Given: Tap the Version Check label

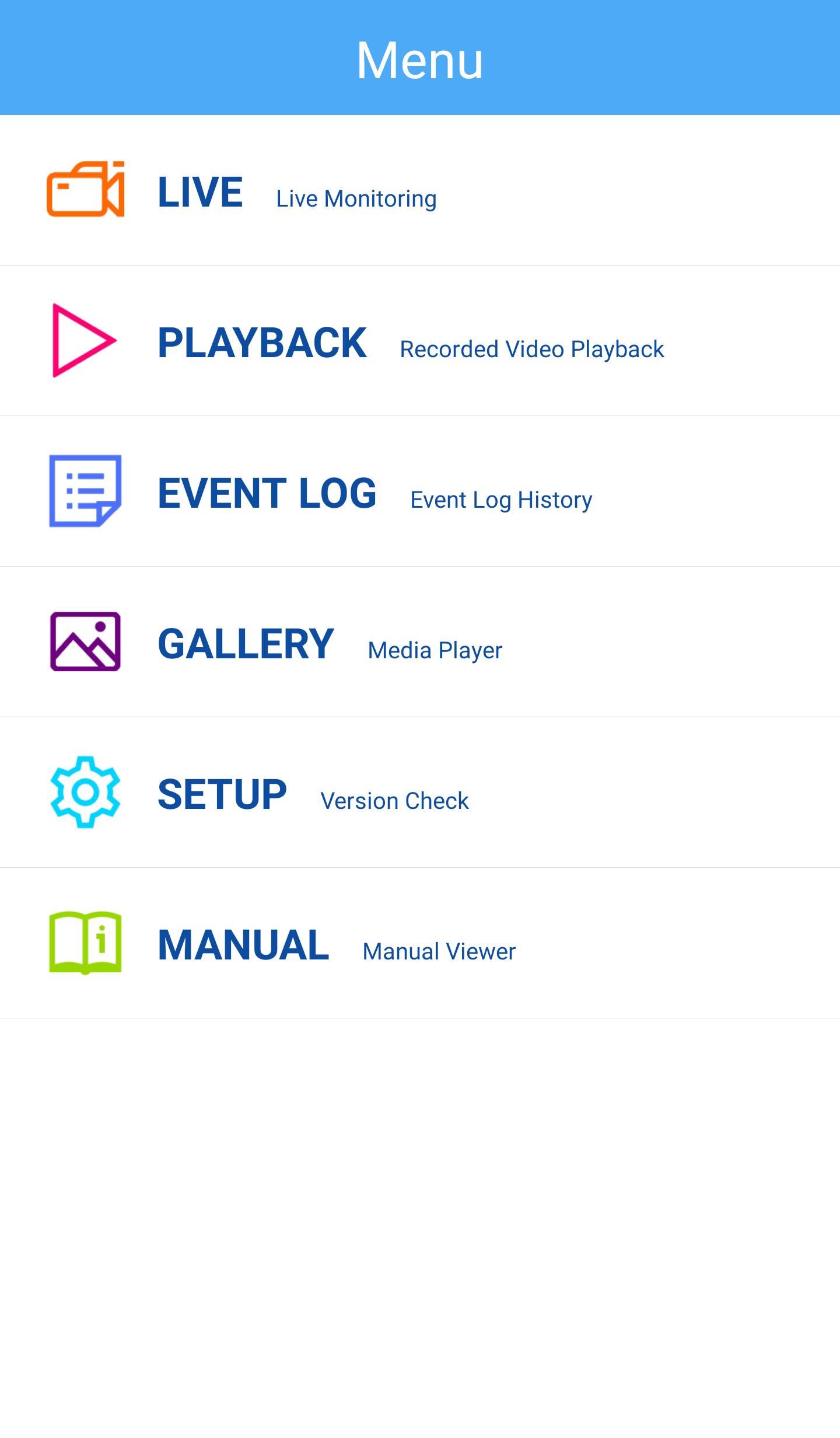Looking at the screenshot, I should click(x=395, y=801).
